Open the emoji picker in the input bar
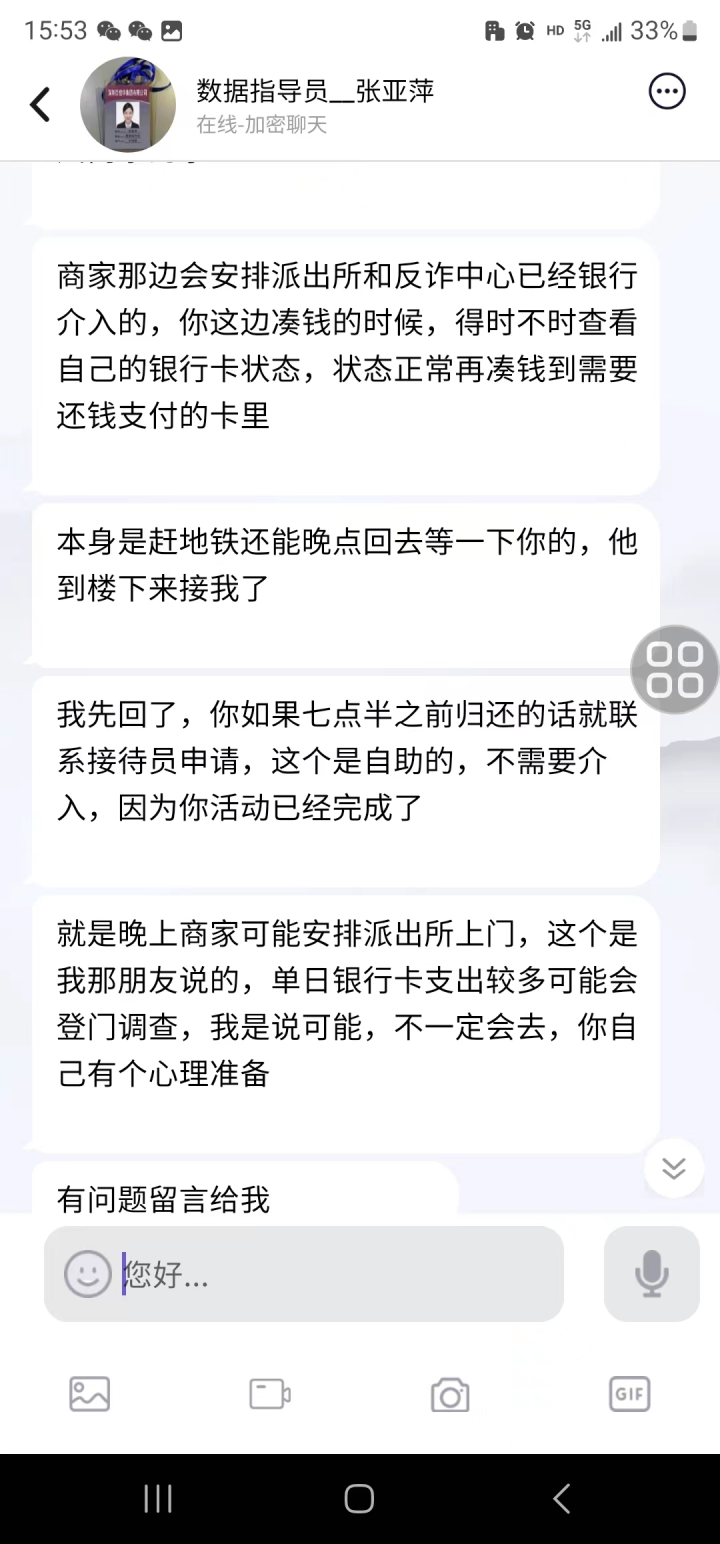Viewport: 720px width, 1544px height. pos(88,1274)
